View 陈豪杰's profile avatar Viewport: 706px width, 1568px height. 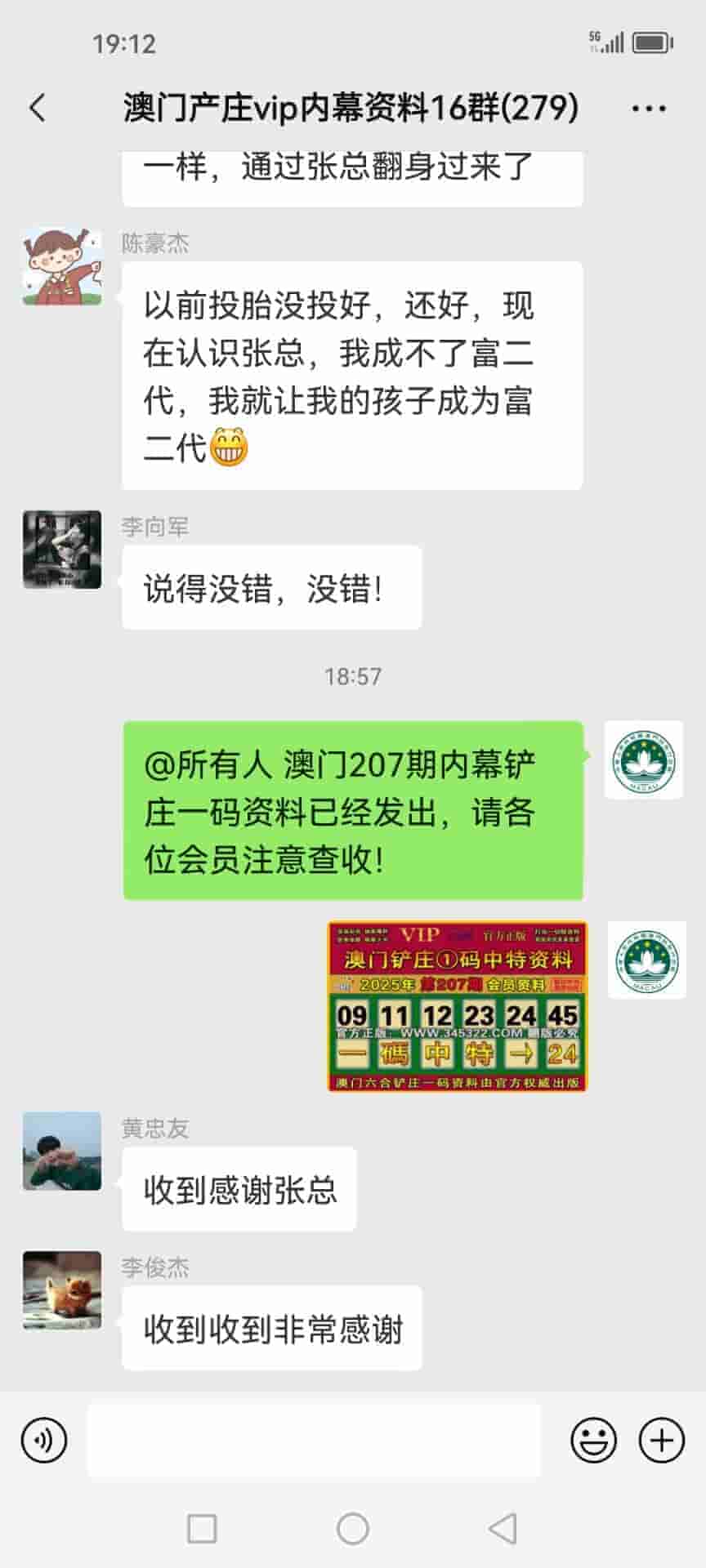[x=62, y=267]
